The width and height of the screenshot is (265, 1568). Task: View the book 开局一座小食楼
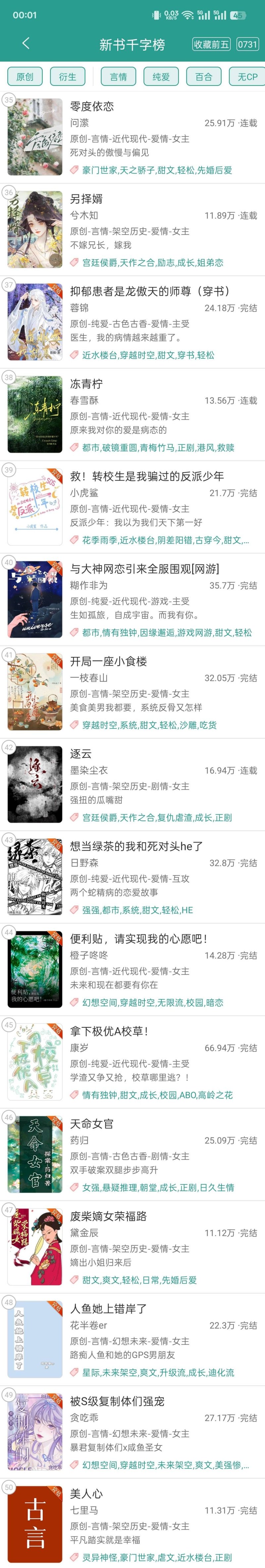pos(108,662)
